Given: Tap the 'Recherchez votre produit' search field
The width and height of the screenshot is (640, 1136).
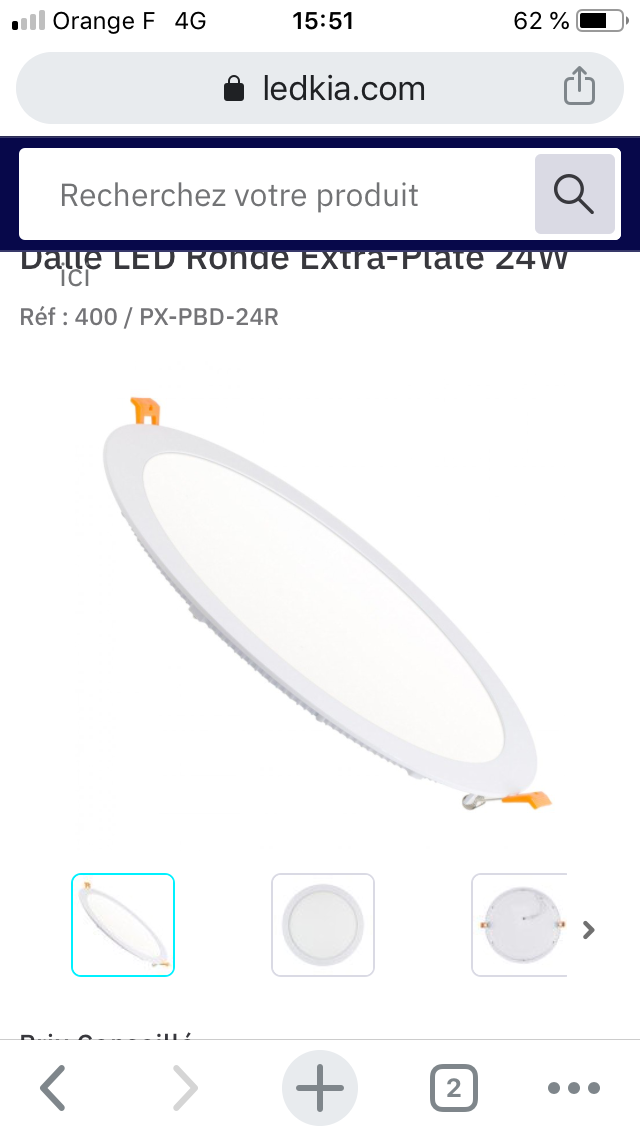Looking at the screenshot, I should click(x=275, y=194).
